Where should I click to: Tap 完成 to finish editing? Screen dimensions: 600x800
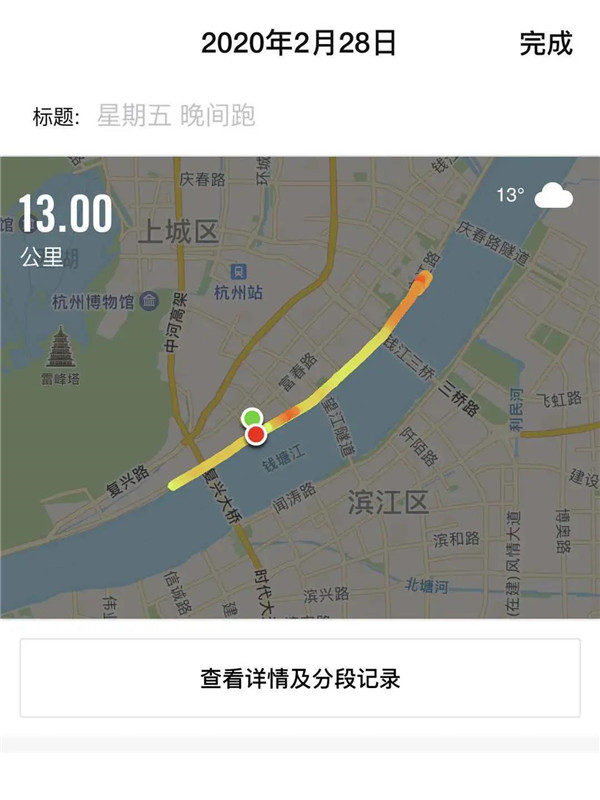[x=545, y=43]
